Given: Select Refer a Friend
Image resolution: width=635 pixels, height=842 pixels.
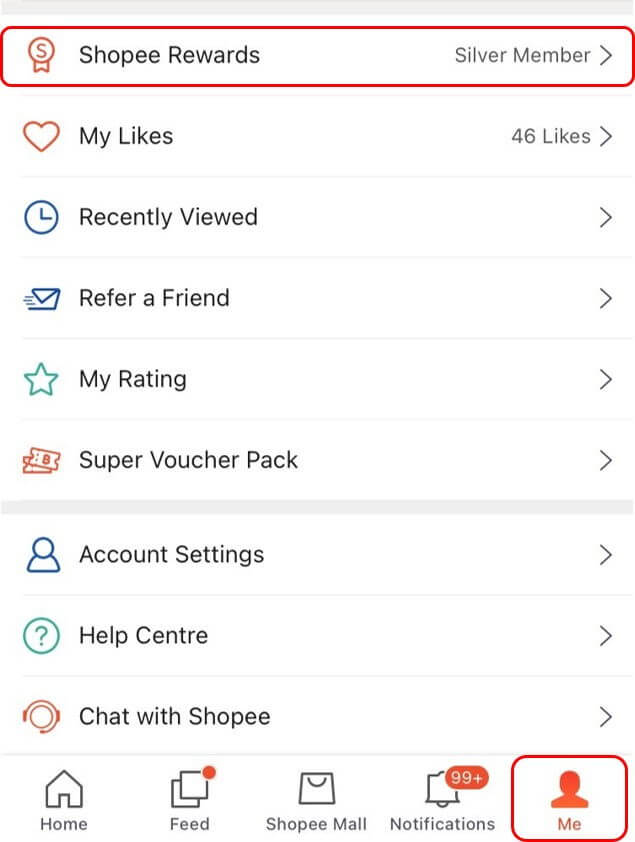Looking at the screenshot, I should click(x=317, y=298).
